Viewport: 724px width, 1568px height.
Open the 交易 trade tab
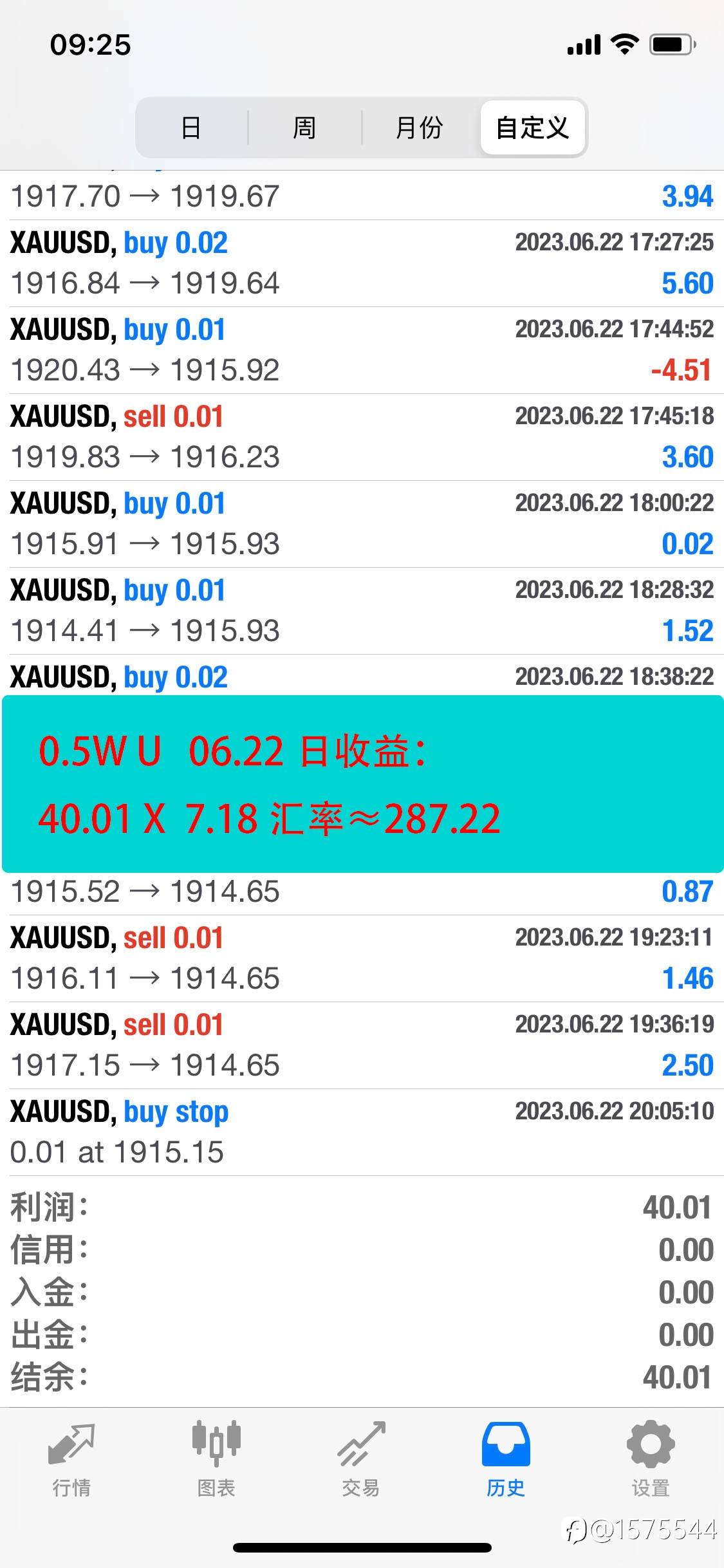tap(362, 1460)
